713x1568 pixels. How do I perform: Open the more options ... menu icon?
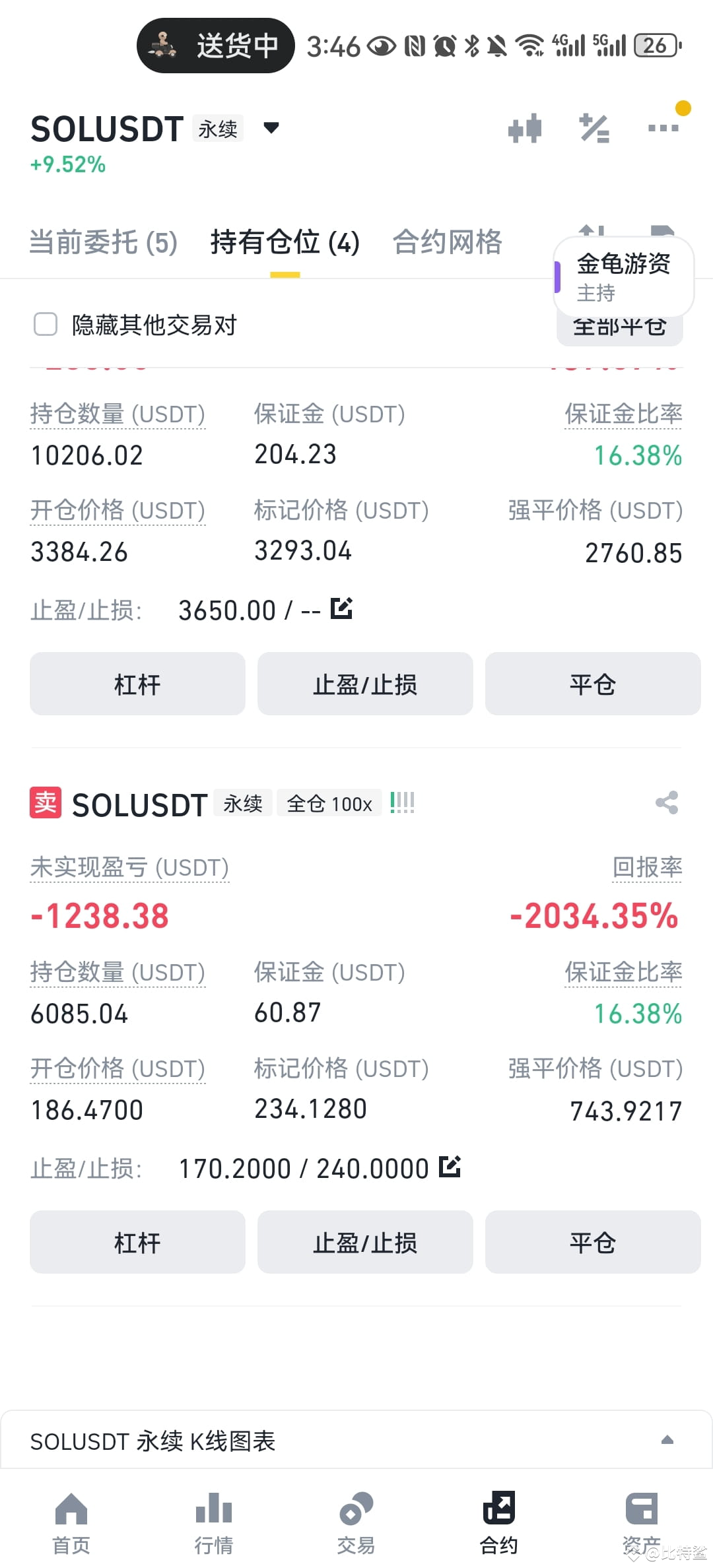[x=663, y=128]
